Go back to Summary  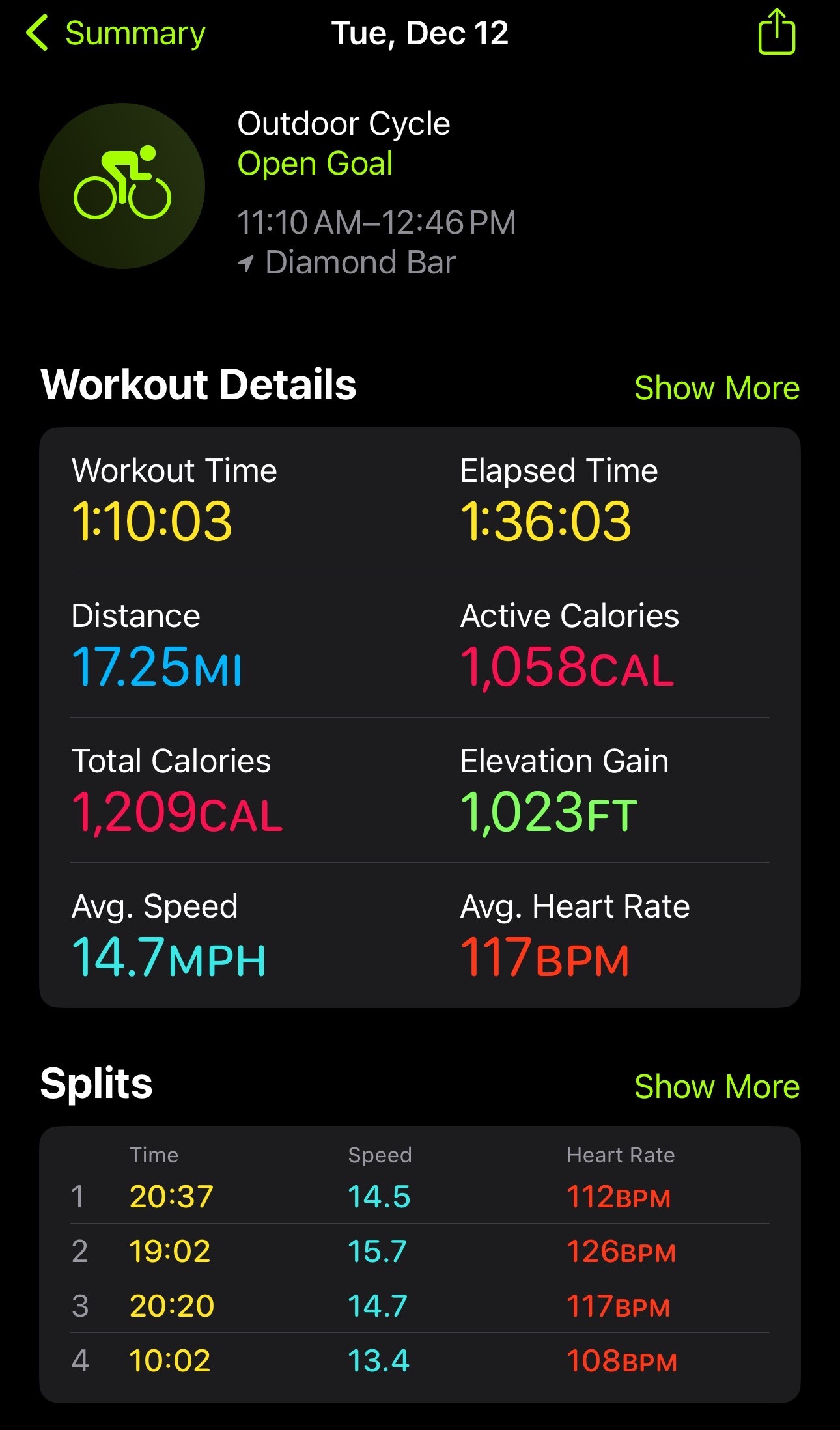(116, 33)
